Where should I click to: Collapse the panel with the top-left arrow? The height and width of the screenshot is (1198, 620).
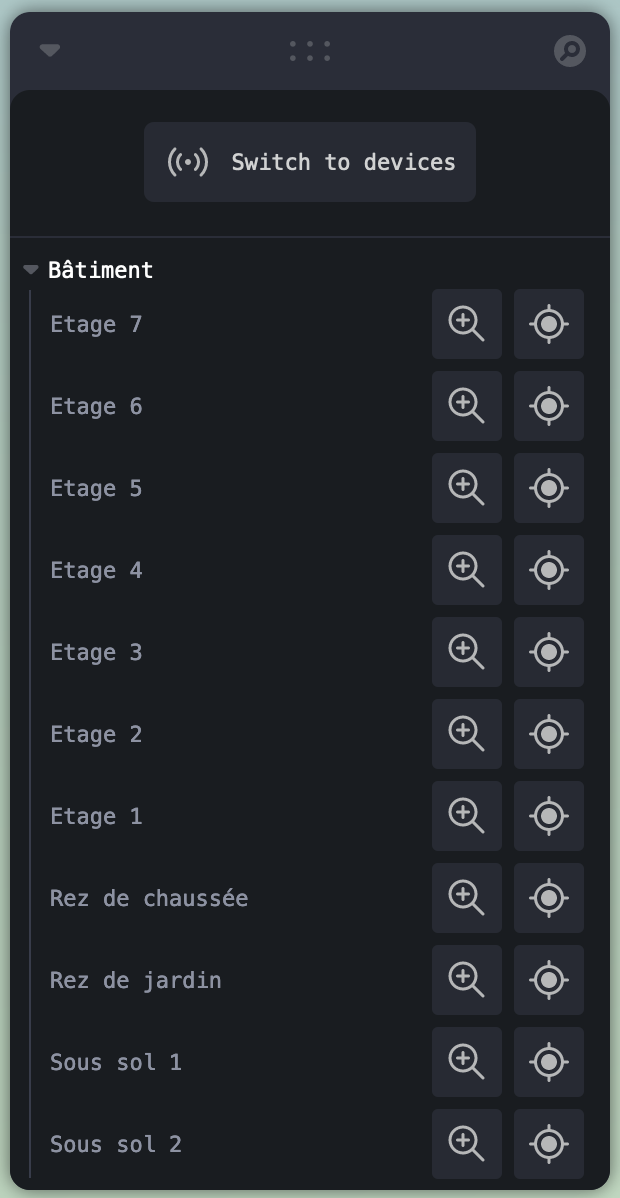pyautogui.click(x=50, y=51)
